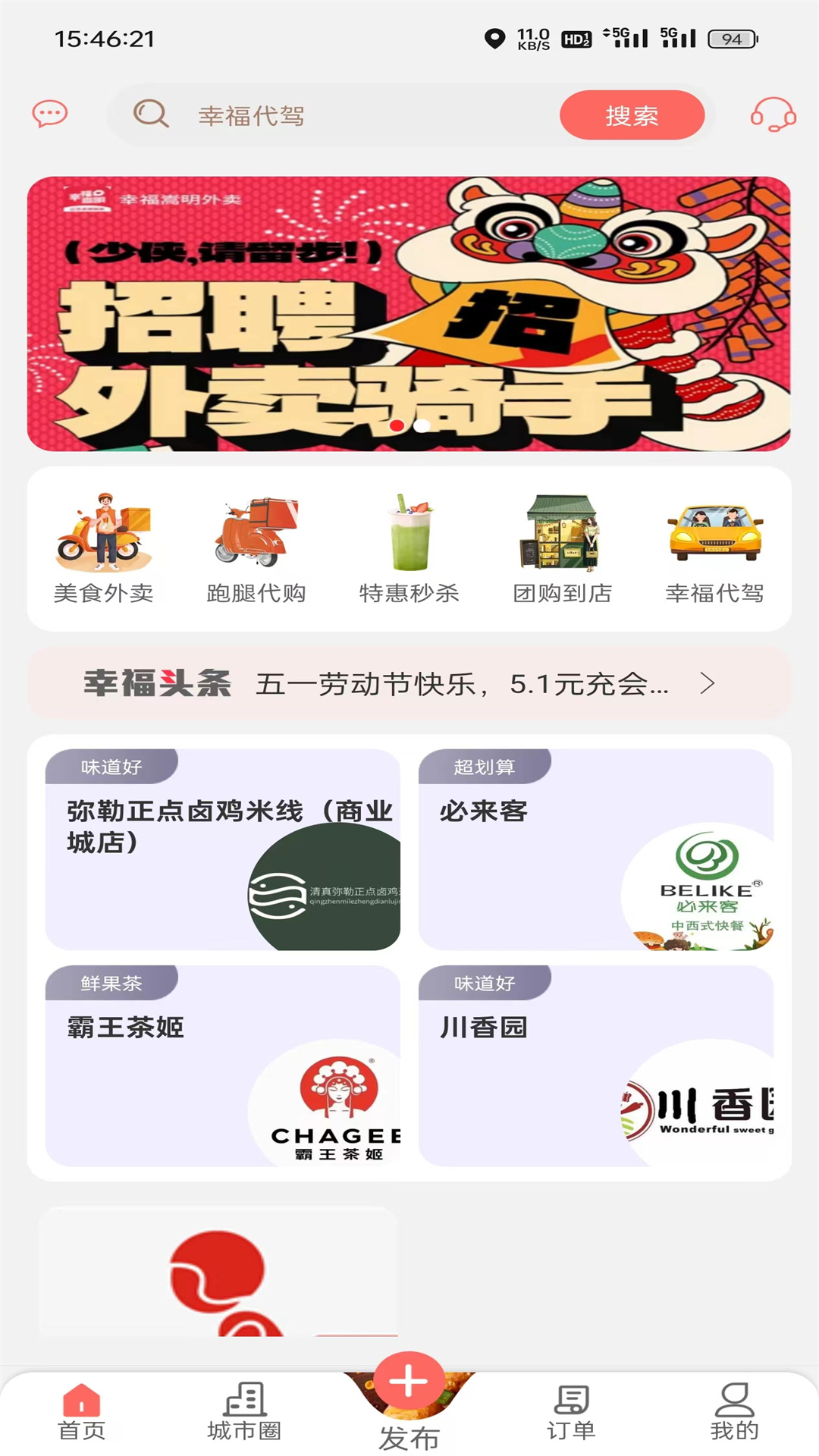Open the 五一劳动节 headline announcement

pyautogui.click(x=463, y=685)
